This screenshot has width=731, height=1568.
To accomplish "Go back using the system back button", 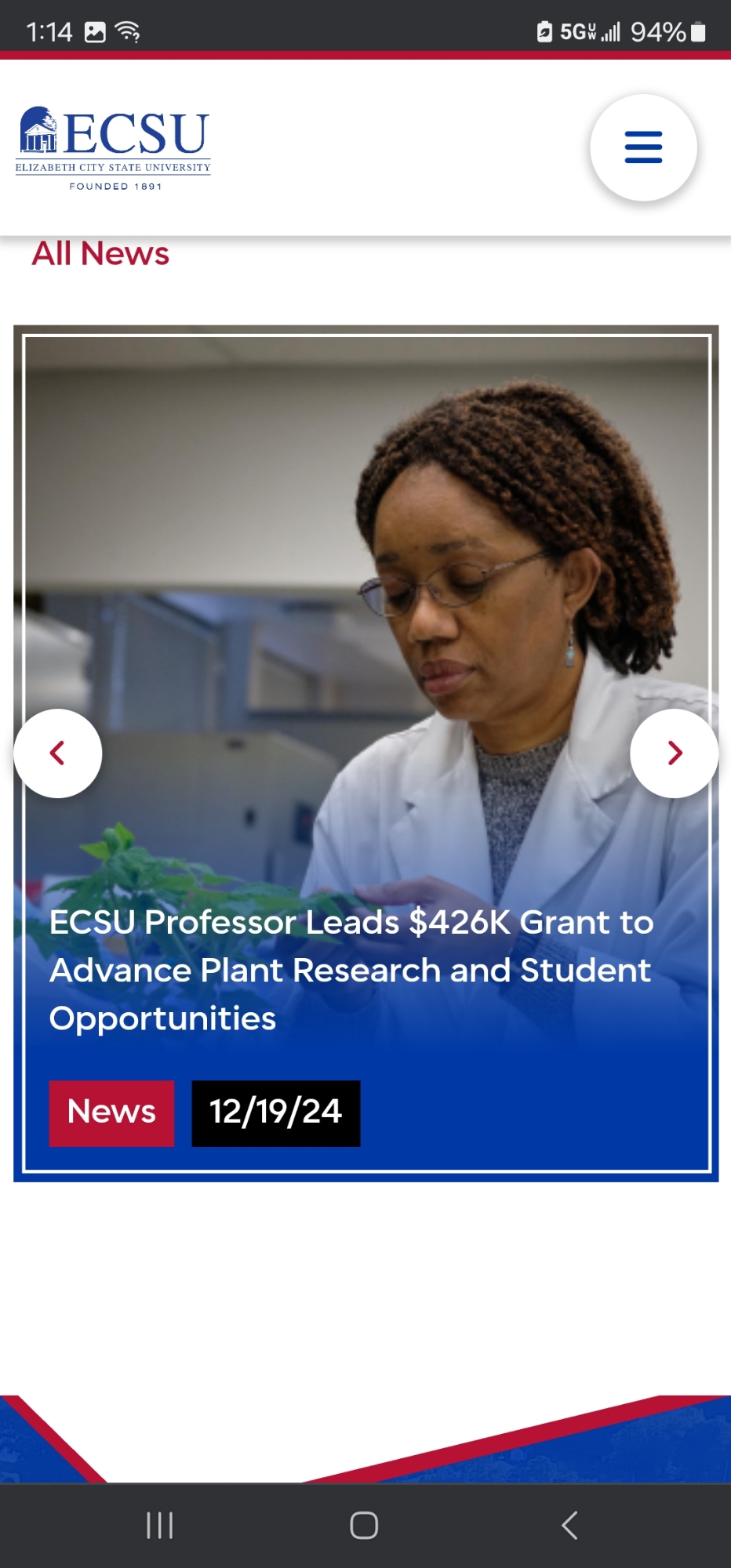I will 569,1525.
